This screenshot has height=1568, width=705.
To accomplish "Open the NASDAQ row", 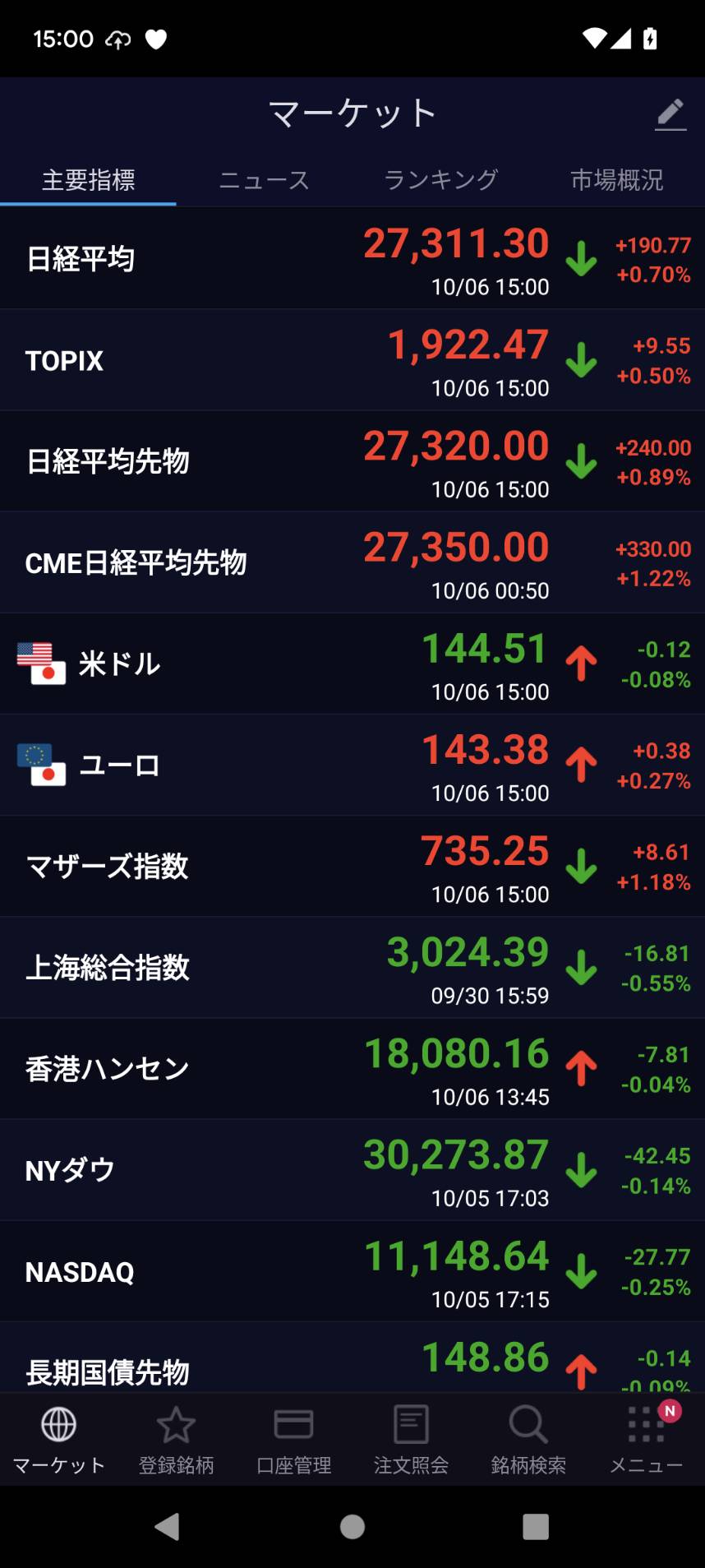I will click(352, 1271).
